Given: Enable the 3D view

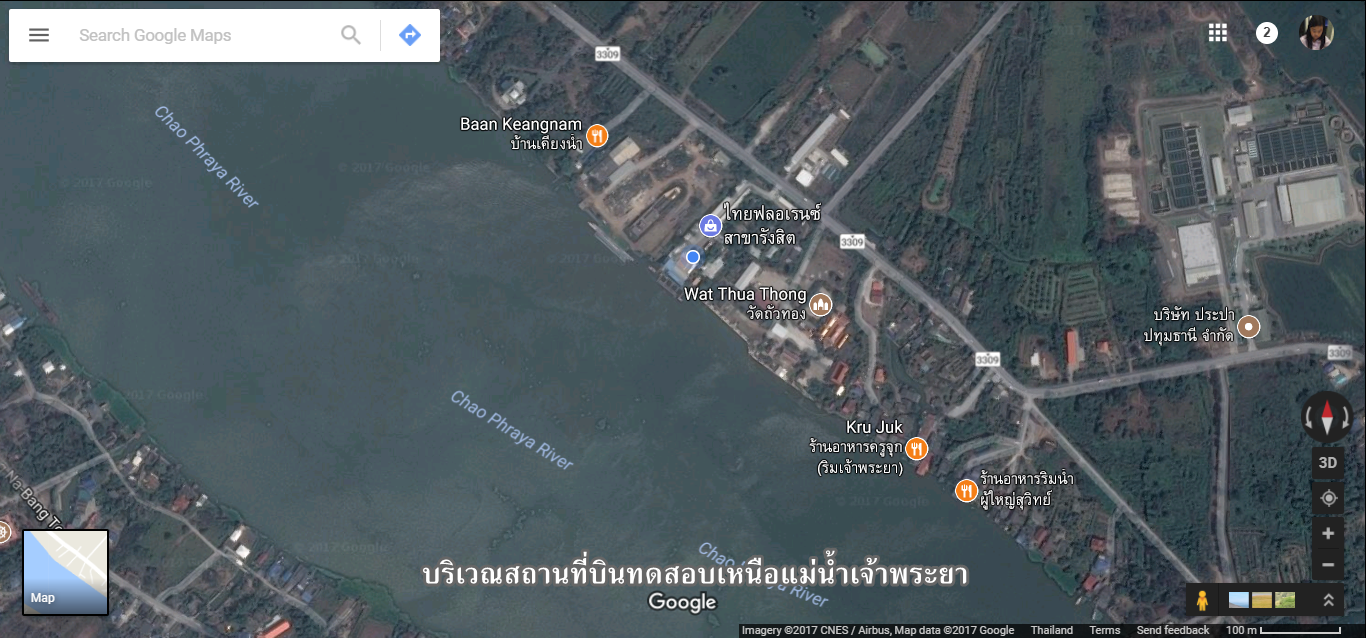Looking at the screenshot, I should click(x=1327, y=463).
